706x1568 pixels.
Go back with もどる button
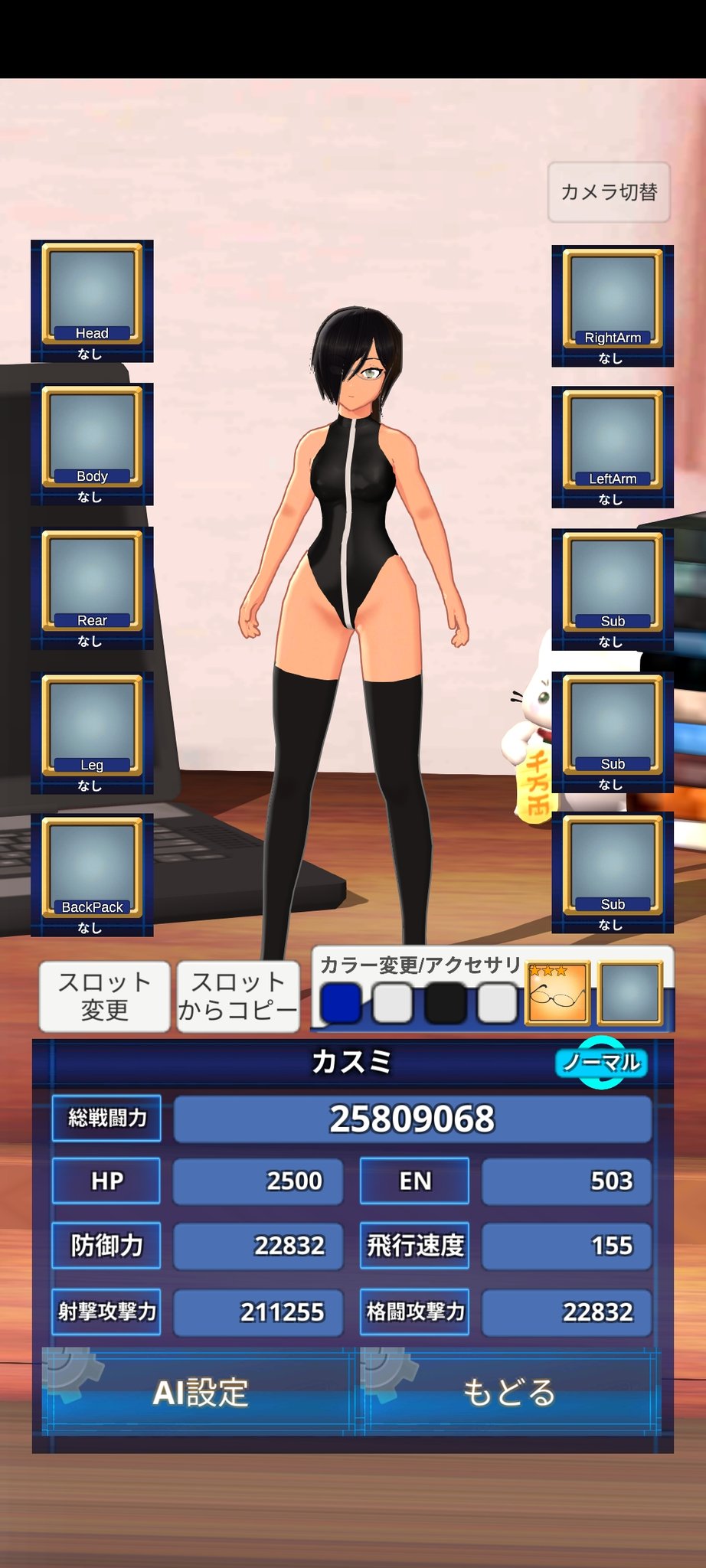tap(509, 1393)
